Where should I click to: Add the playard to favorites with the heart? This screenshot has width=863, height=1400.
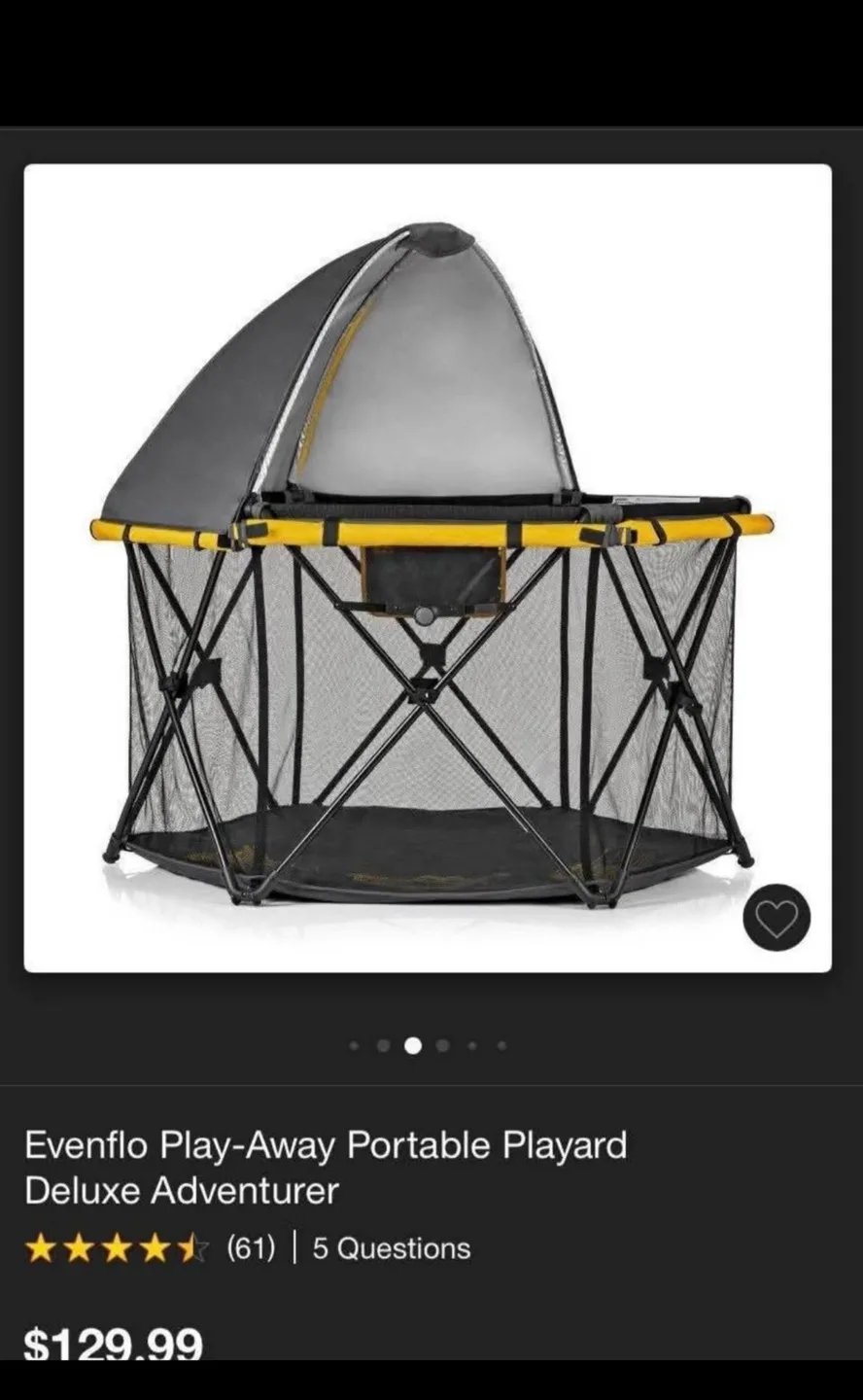pyautogui.click(x=777, y=918)
